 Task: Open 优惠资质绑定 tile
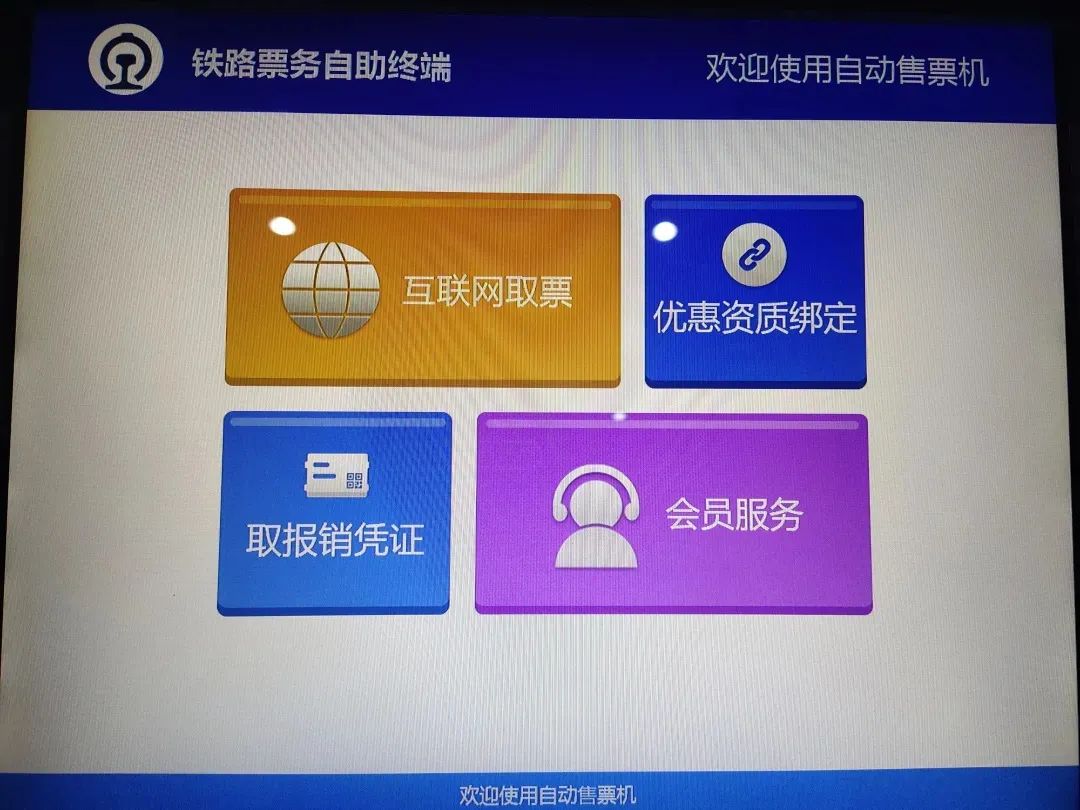click(x=755, y=290)
